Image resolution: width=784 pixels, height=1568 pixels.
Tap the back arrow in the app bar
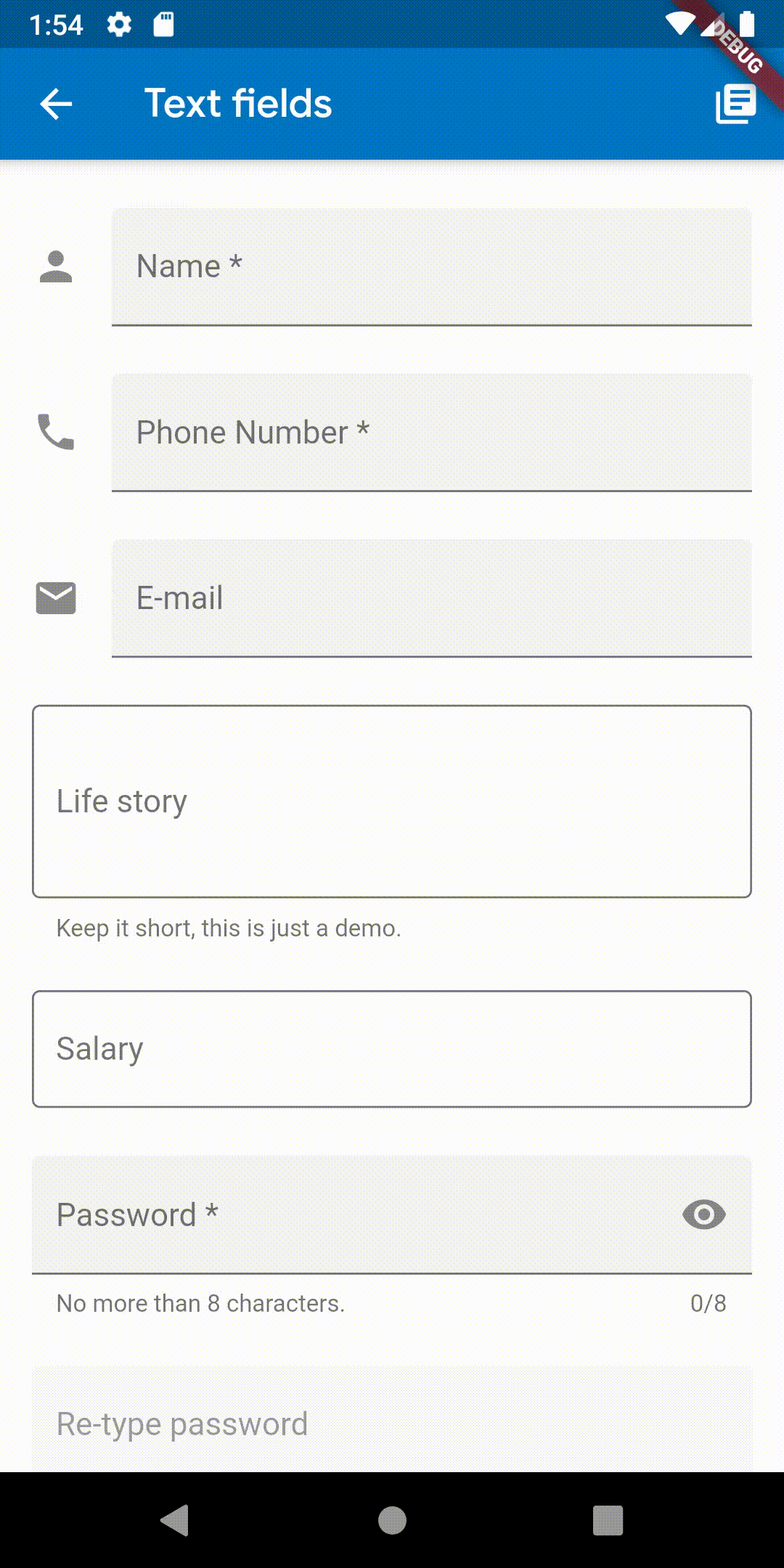click(54, 103)
